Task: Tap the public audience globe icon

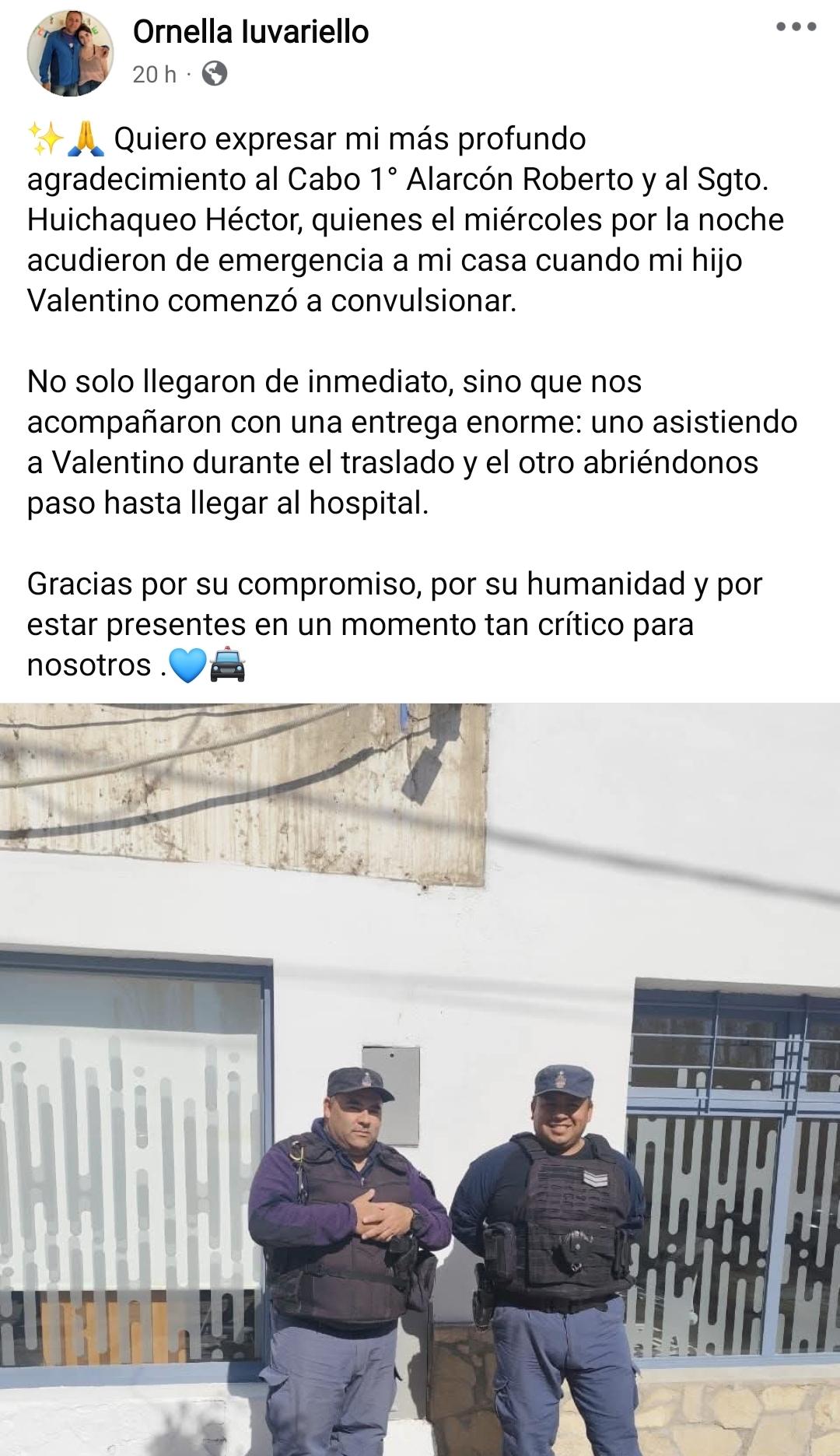Action: [215, 74]
